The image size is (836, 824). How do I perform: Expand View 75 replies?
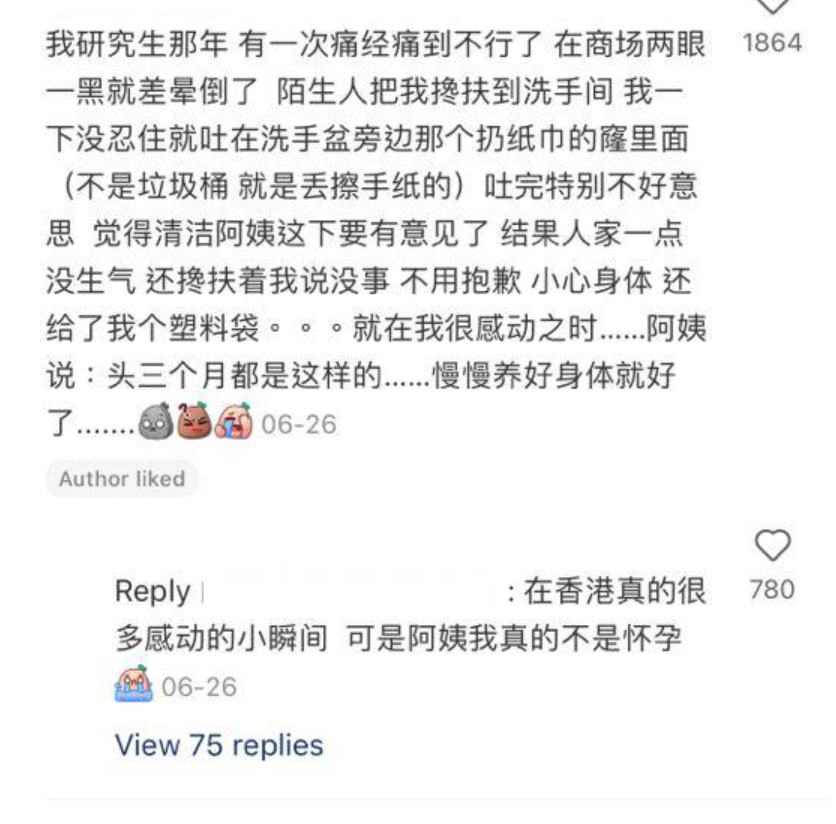point(219,745)
